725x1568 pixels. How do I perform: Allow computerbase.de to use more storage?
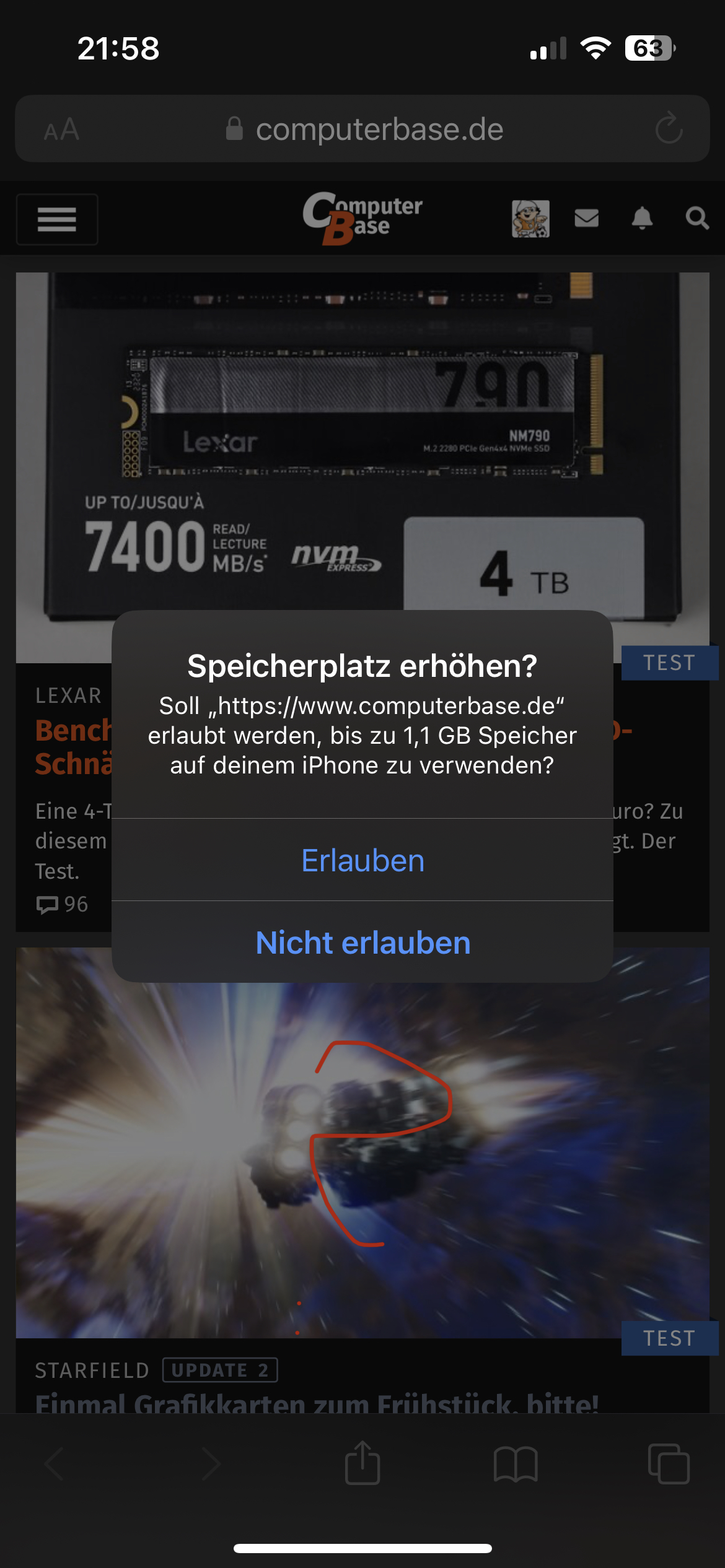point(362,860)
